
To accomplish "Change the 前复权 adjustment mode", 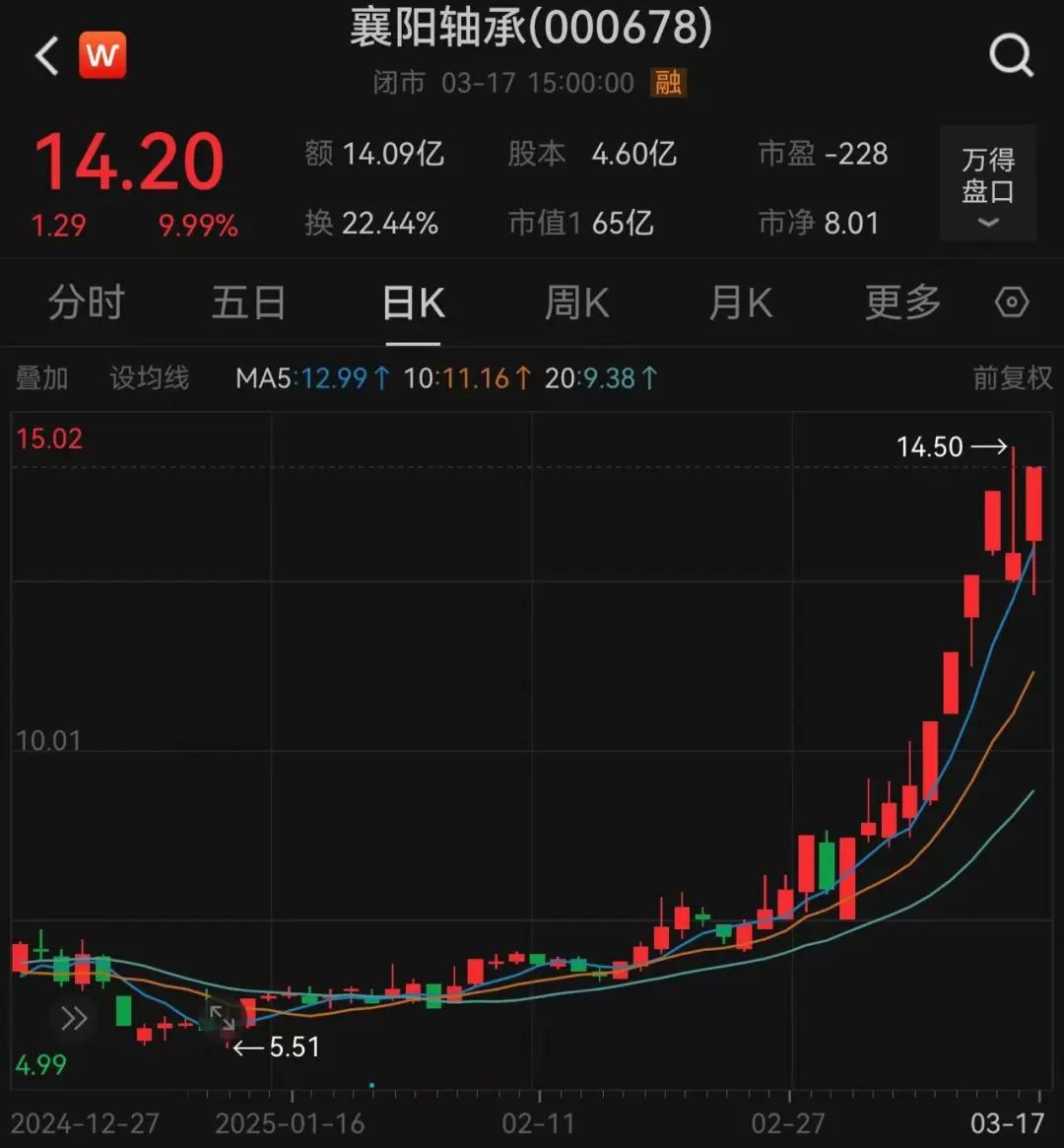I will 1012,378.
